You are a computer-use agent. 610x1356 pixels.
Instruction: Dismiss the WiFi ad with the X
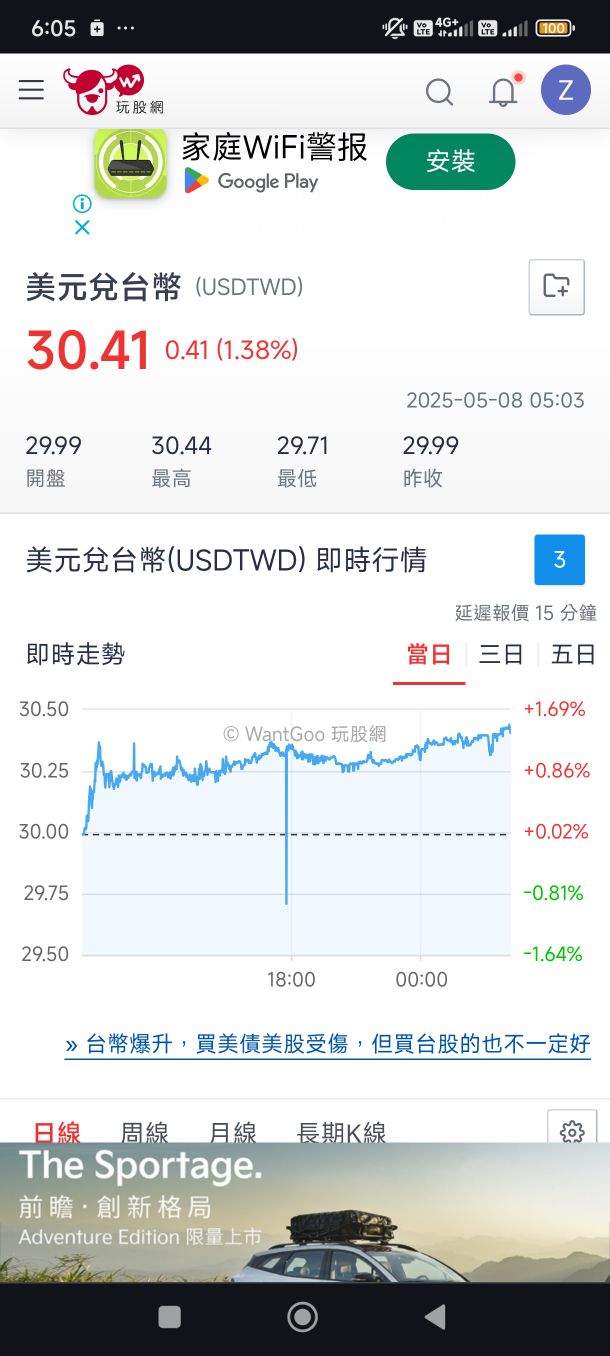click(82, 227)
